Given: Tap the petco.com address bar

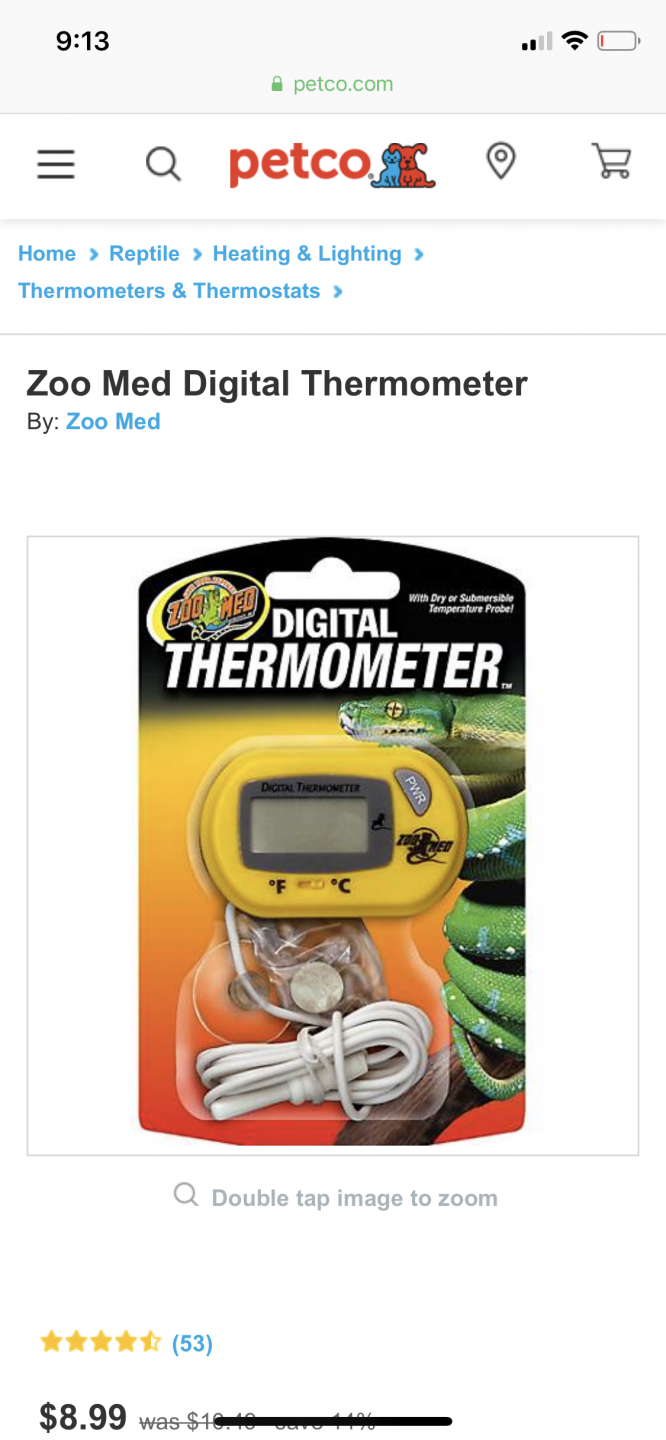Looking at the screenshot, I should [x=333, y=84].
